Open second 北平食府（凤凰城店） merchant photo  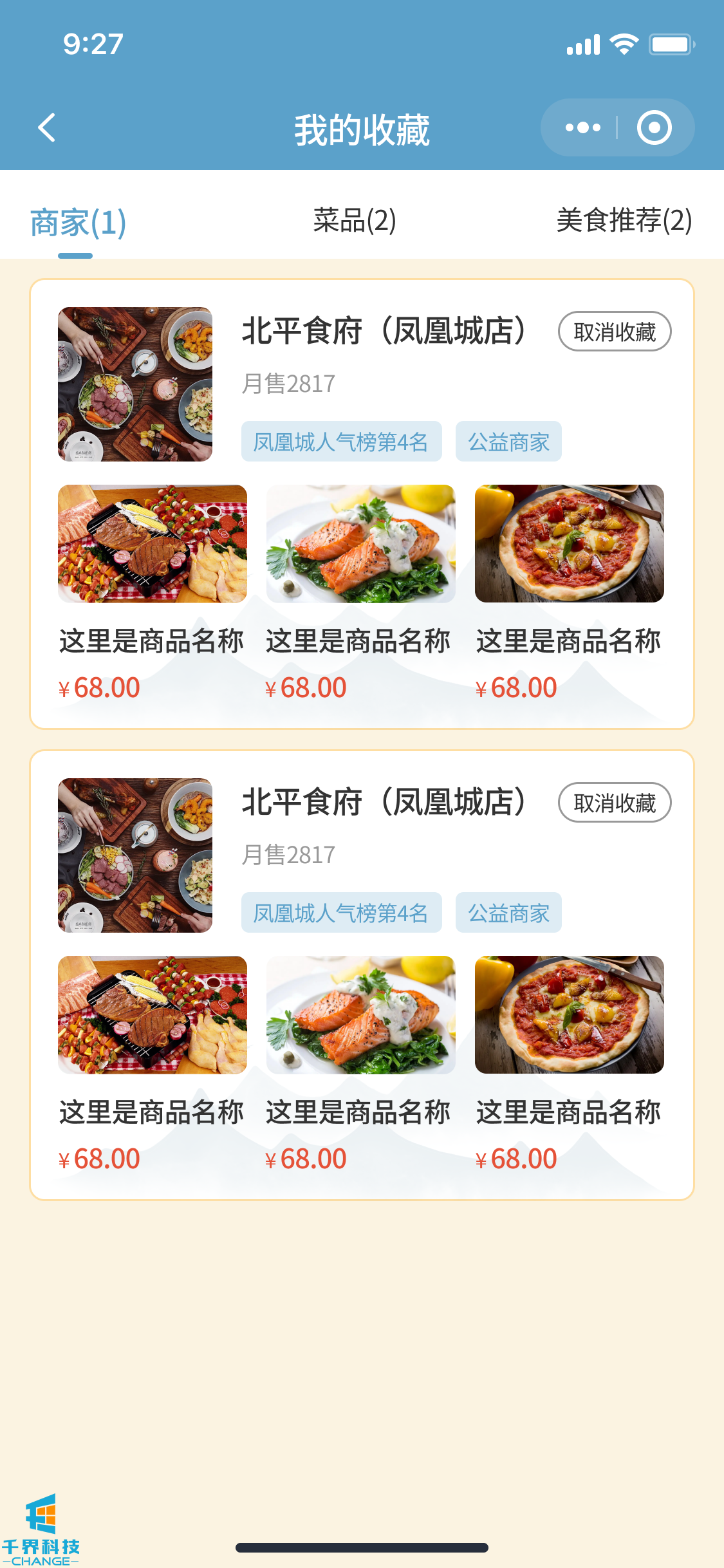click(135, 855)
